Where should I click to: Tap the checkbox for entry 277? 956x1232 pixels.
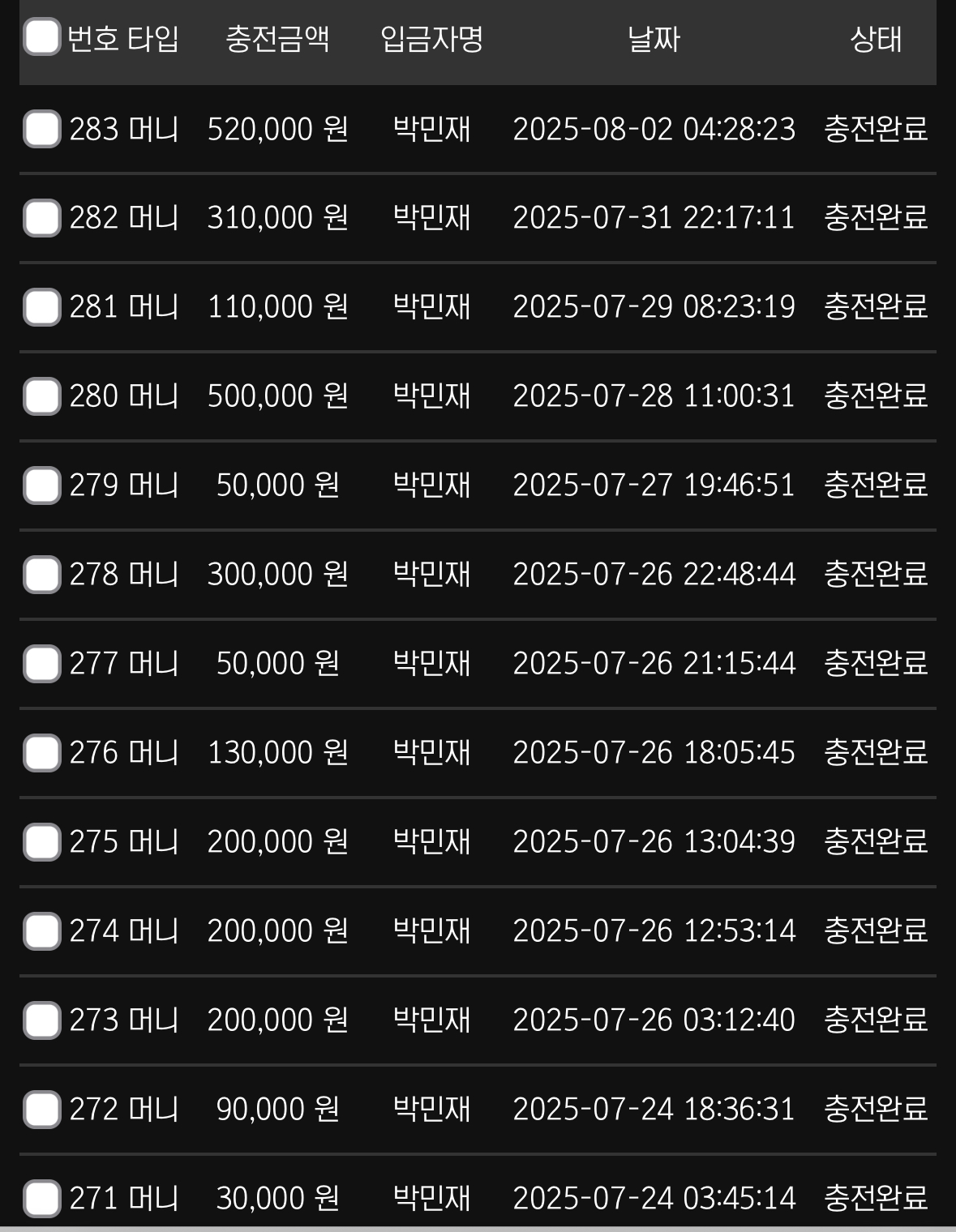tap(42, 664)
